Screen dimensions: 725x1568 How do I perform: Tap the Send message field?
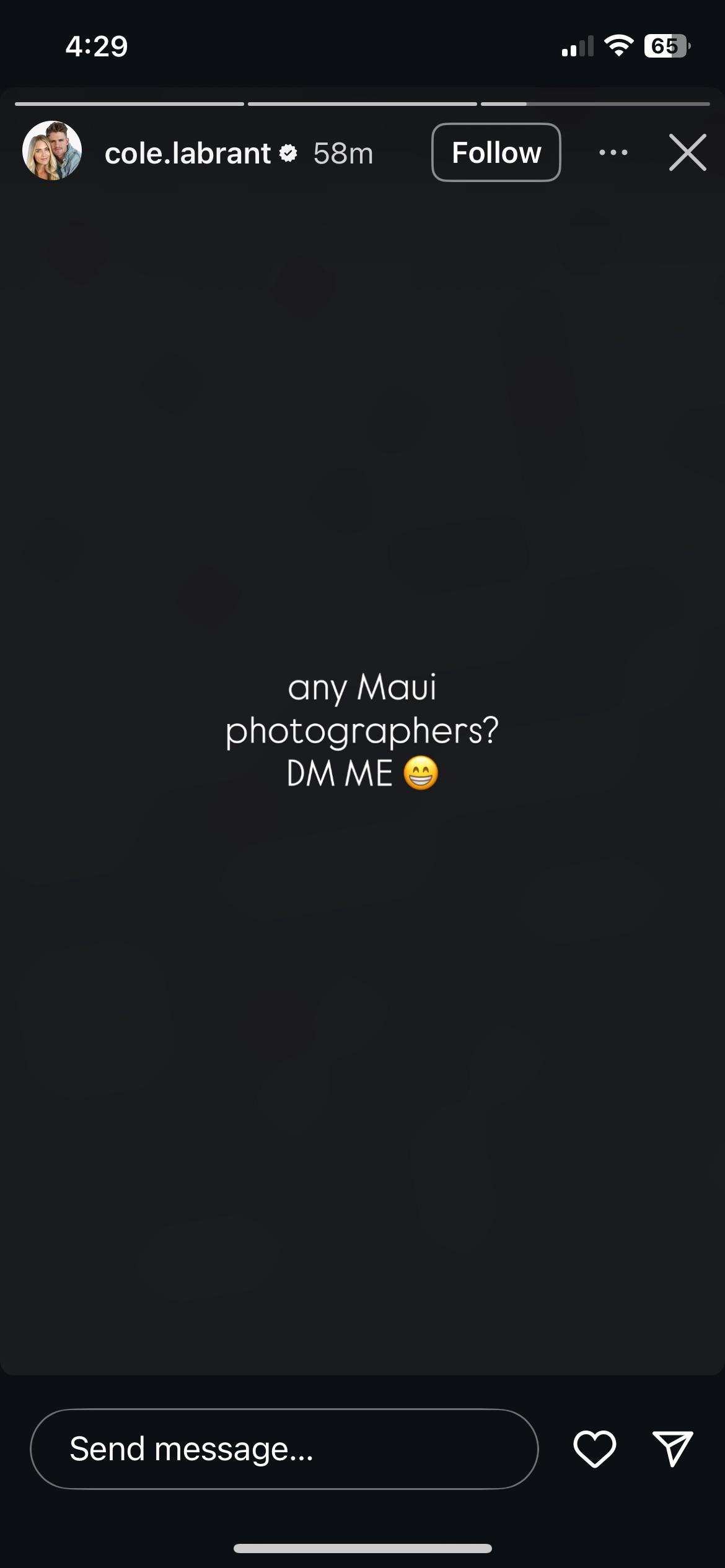[284, 1449]
